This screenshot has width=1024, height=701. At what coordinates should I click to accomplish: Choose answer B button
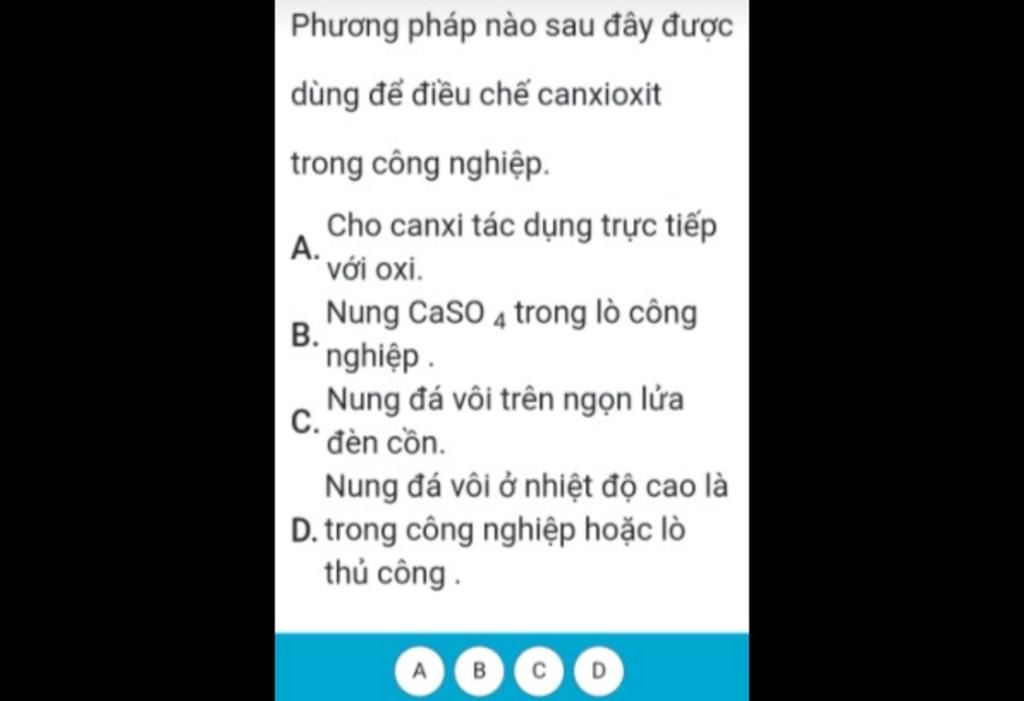479,671
